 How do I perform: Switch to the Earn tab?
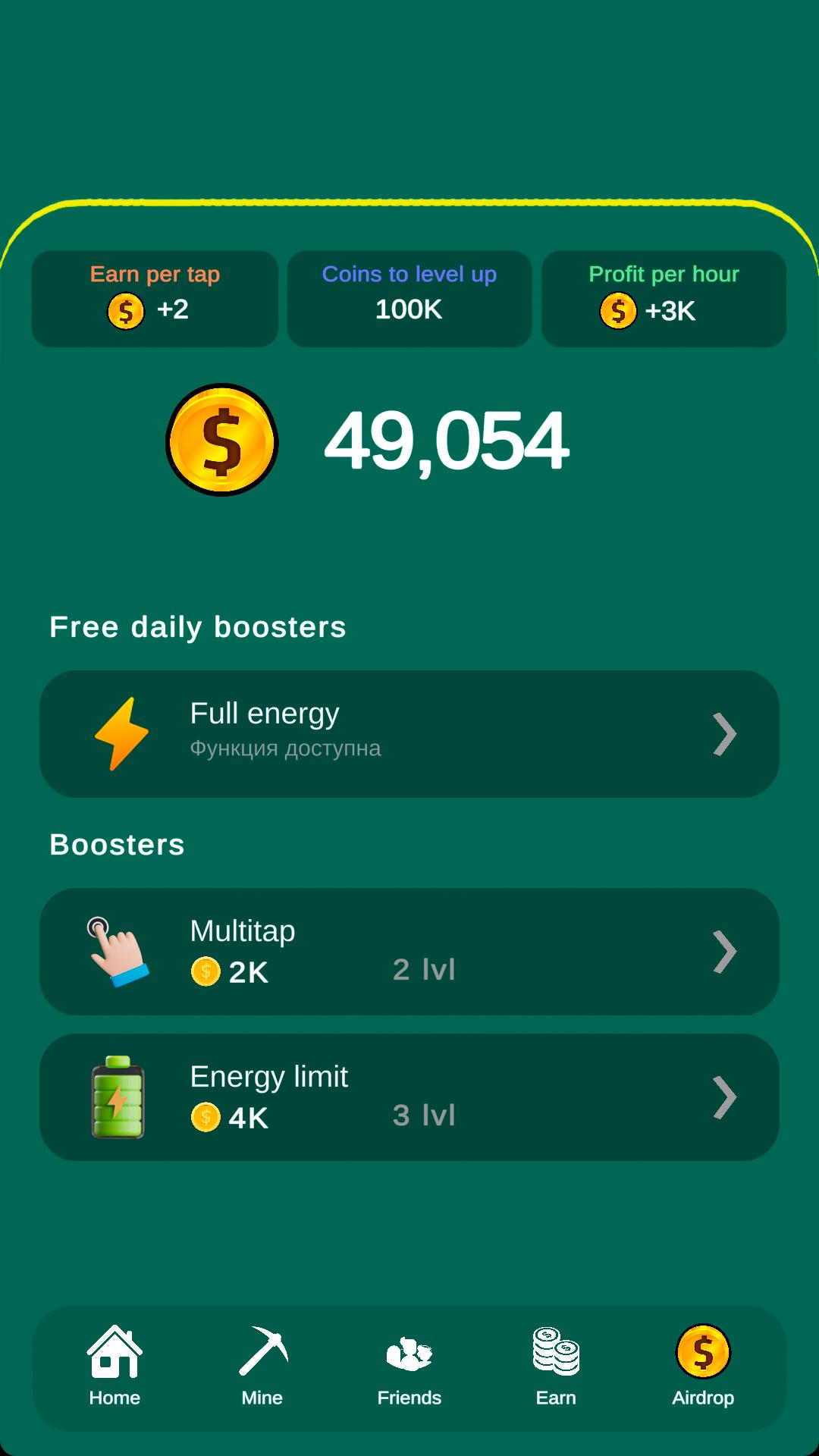click(x=556, y=1366)
